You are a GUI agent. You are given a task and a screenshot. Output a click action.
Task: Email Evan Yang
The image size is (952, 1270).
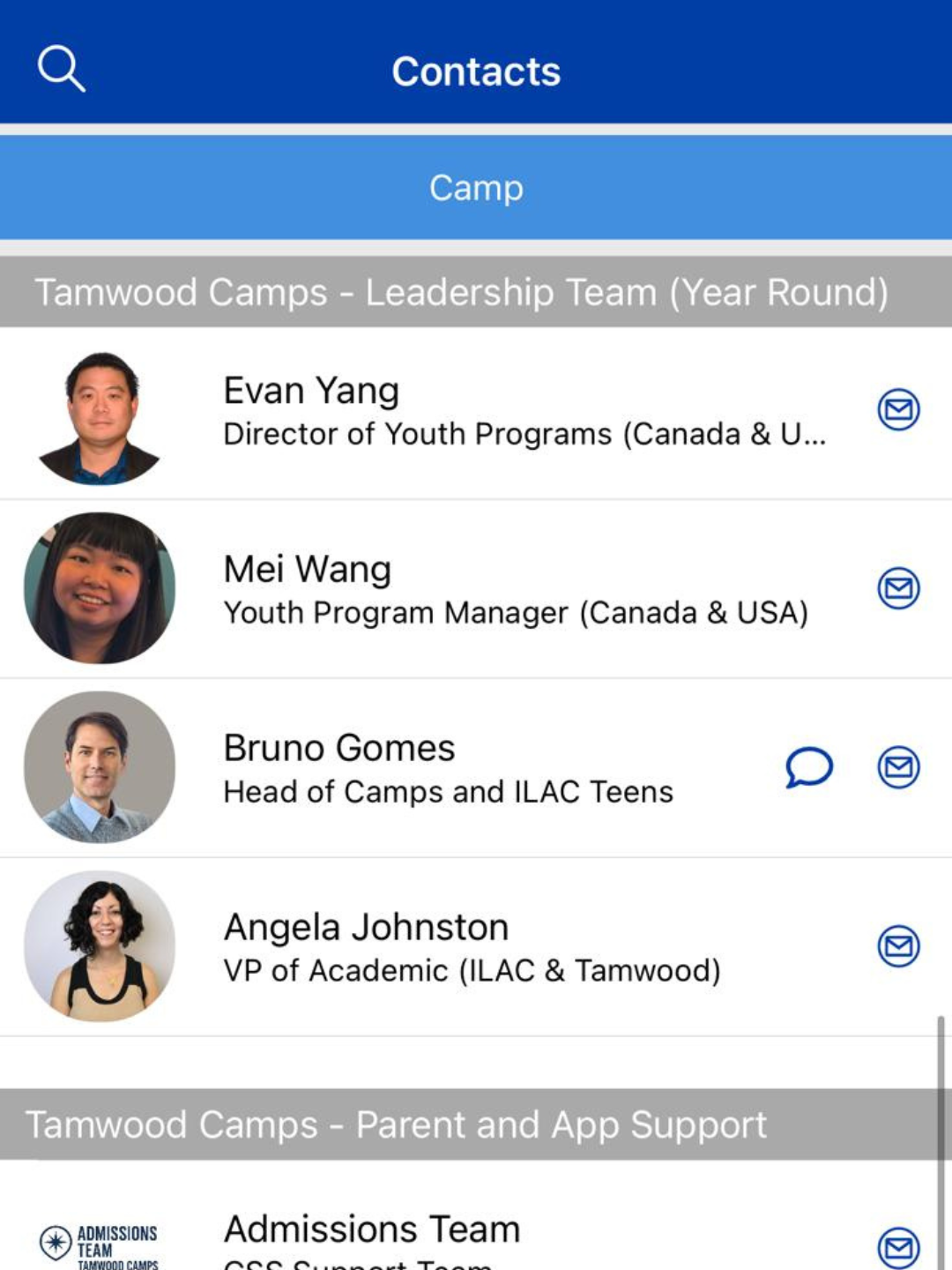(898, 410)
